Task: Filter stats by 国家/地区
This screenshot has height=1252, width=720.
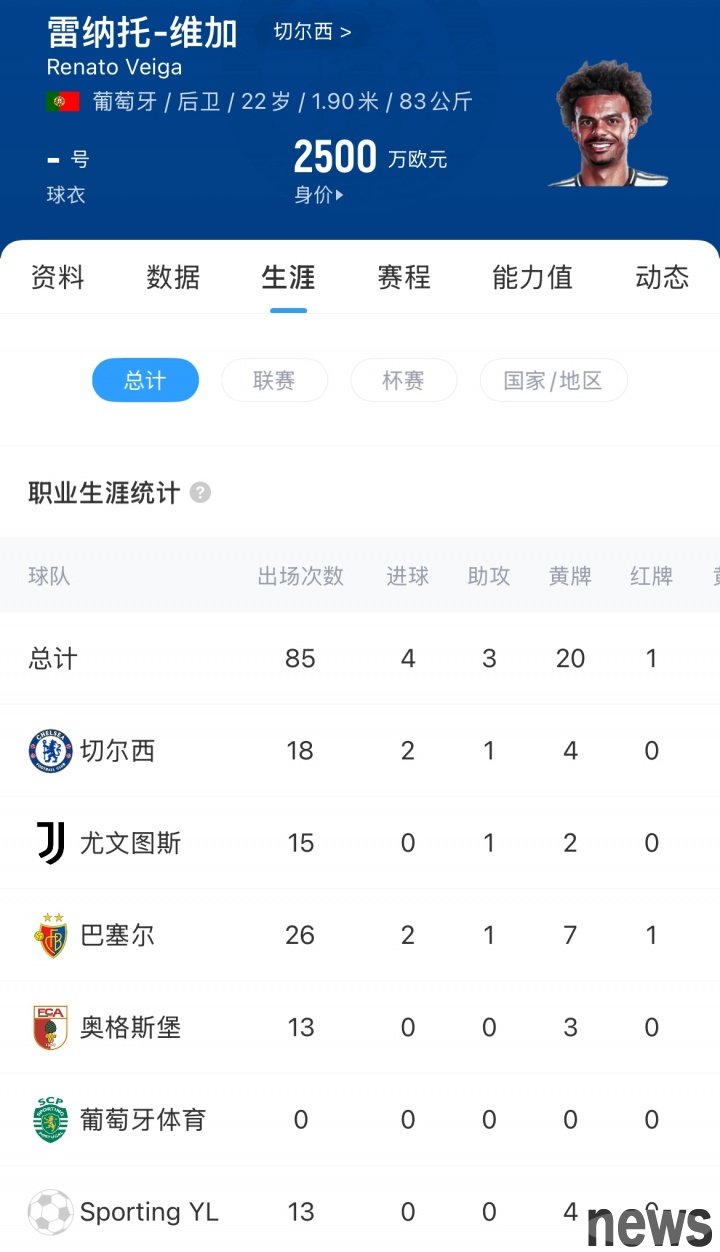Action: click(x=553, y=380)
